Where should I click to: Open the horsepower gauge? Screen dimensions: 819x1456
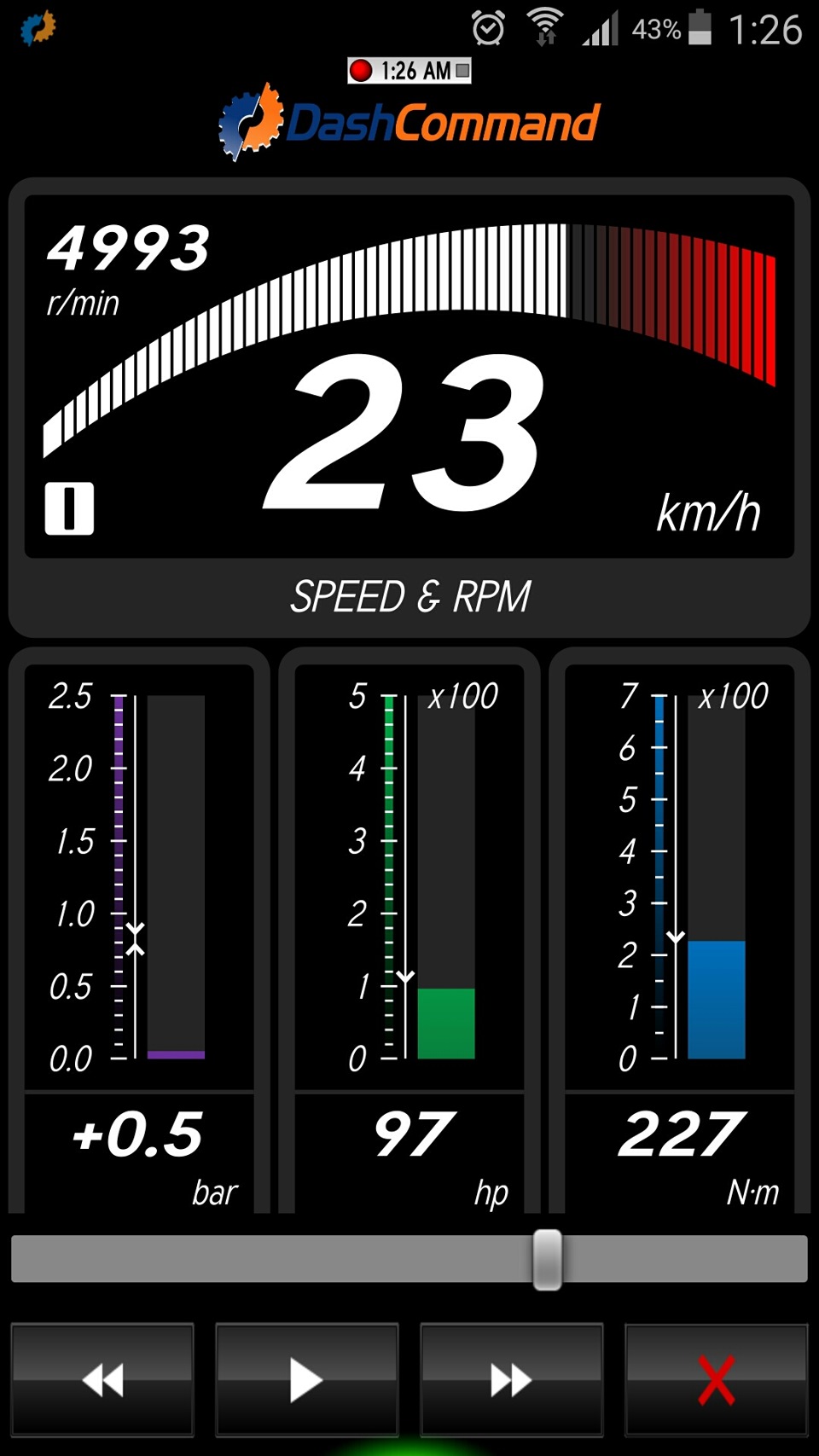pyautogui.click(x=409, y=930)
